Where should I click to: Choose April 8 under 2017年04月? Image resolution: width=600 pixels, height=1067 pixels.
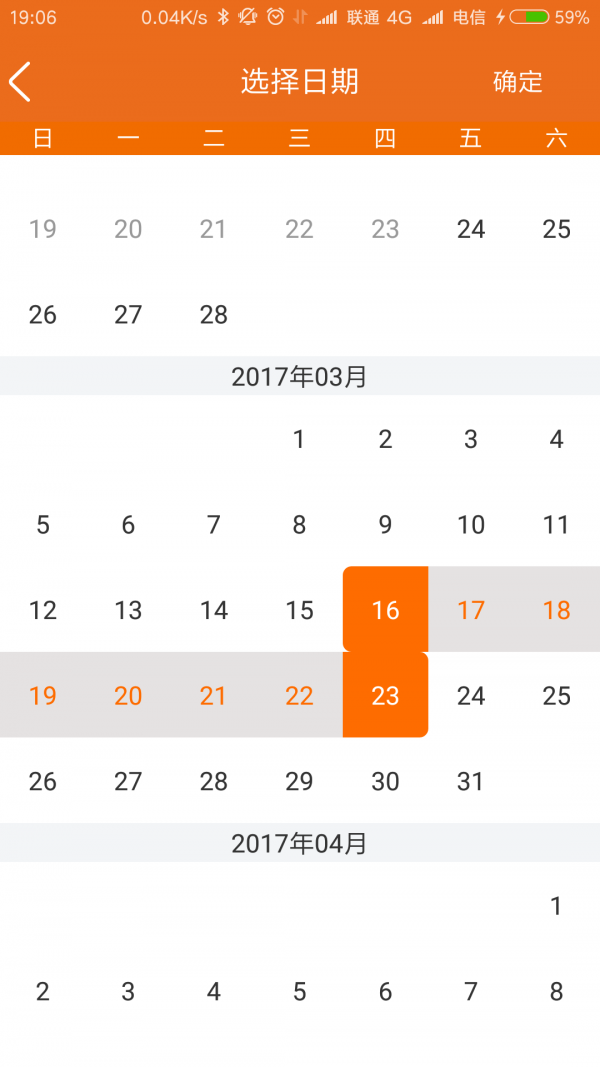click(556, 992)
